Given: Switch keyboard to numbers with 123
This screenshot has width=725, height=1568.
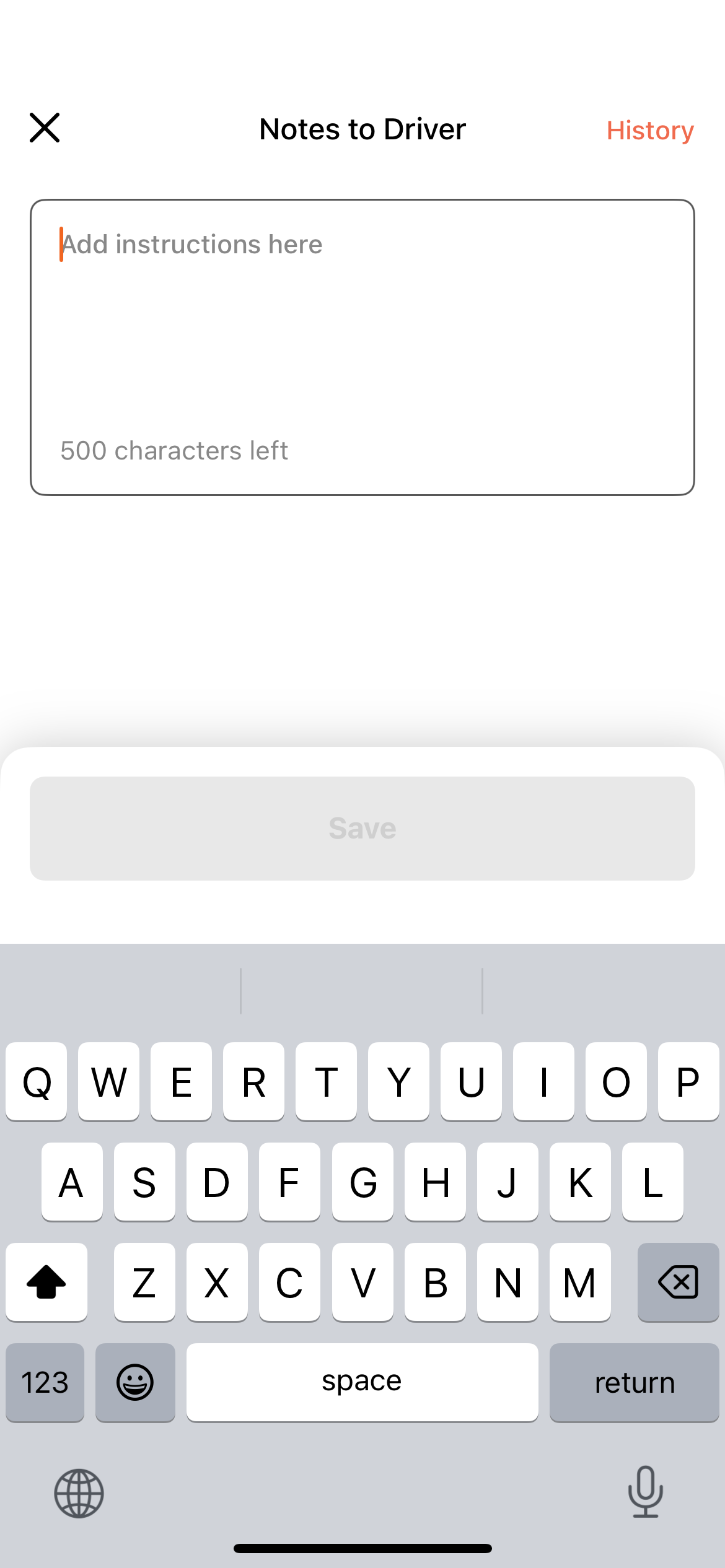Looking at the screenshot, I should 45,1382.
